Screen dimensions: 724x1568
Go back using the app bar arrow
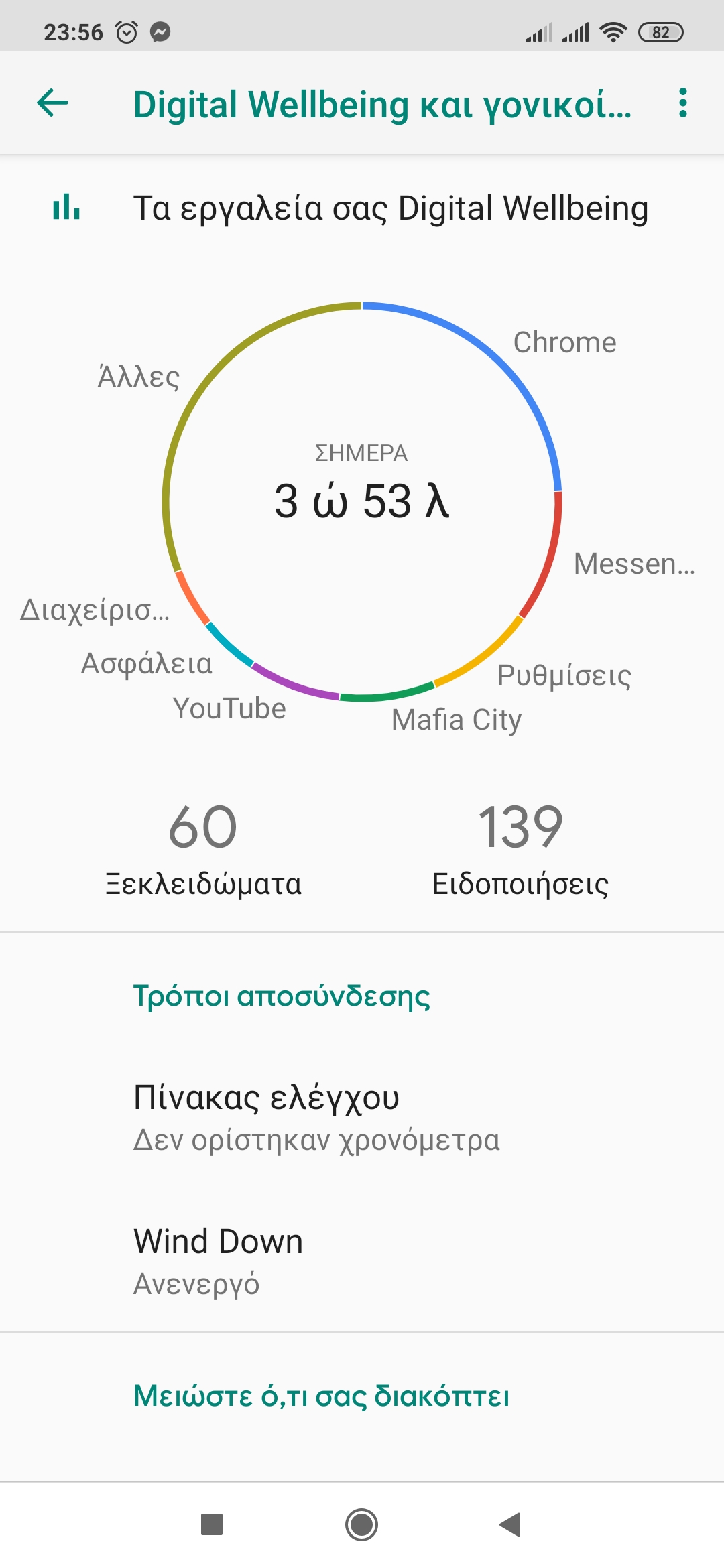[53, 103]
